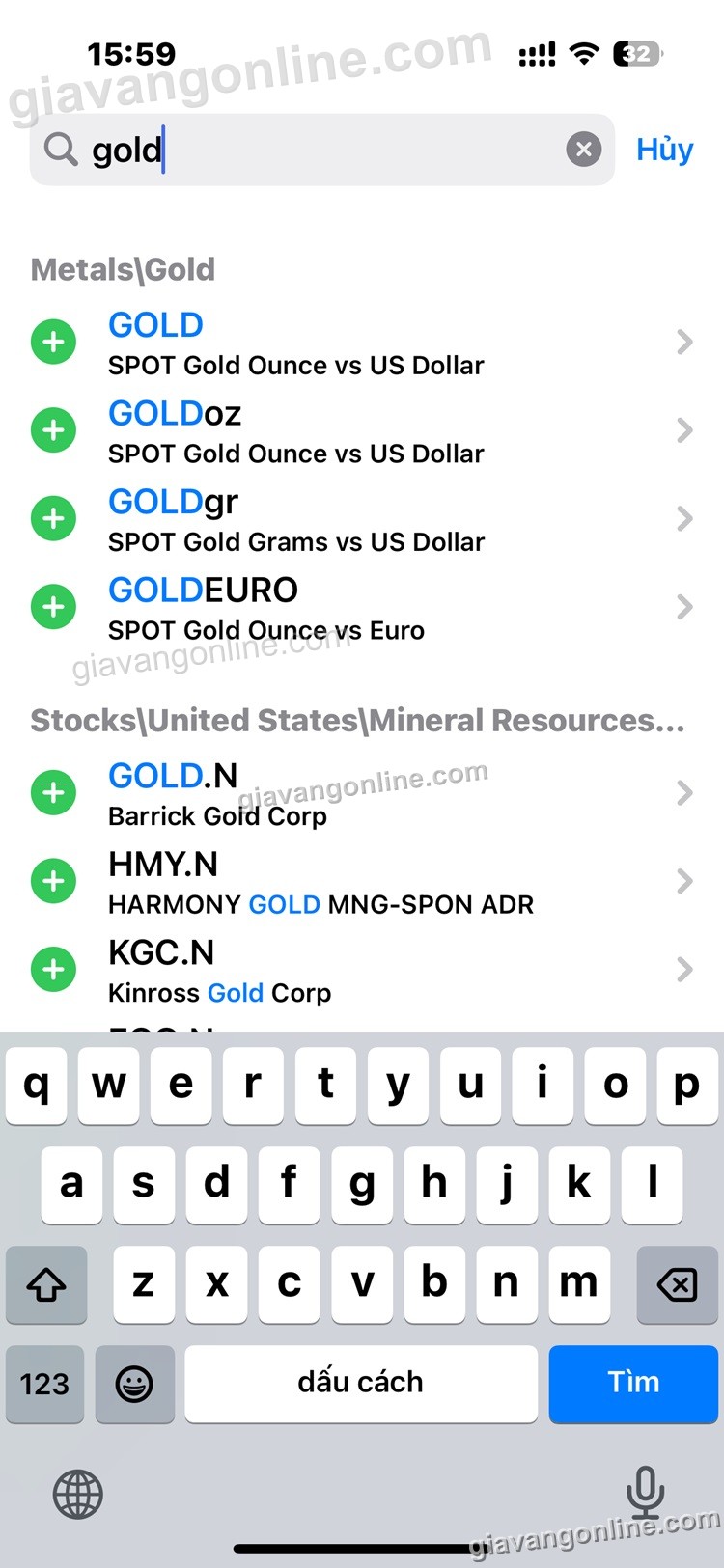The height and width of the screenshot is (1568, 724).
Task: Open the emoji keyboard
Action: [134, 1384]
